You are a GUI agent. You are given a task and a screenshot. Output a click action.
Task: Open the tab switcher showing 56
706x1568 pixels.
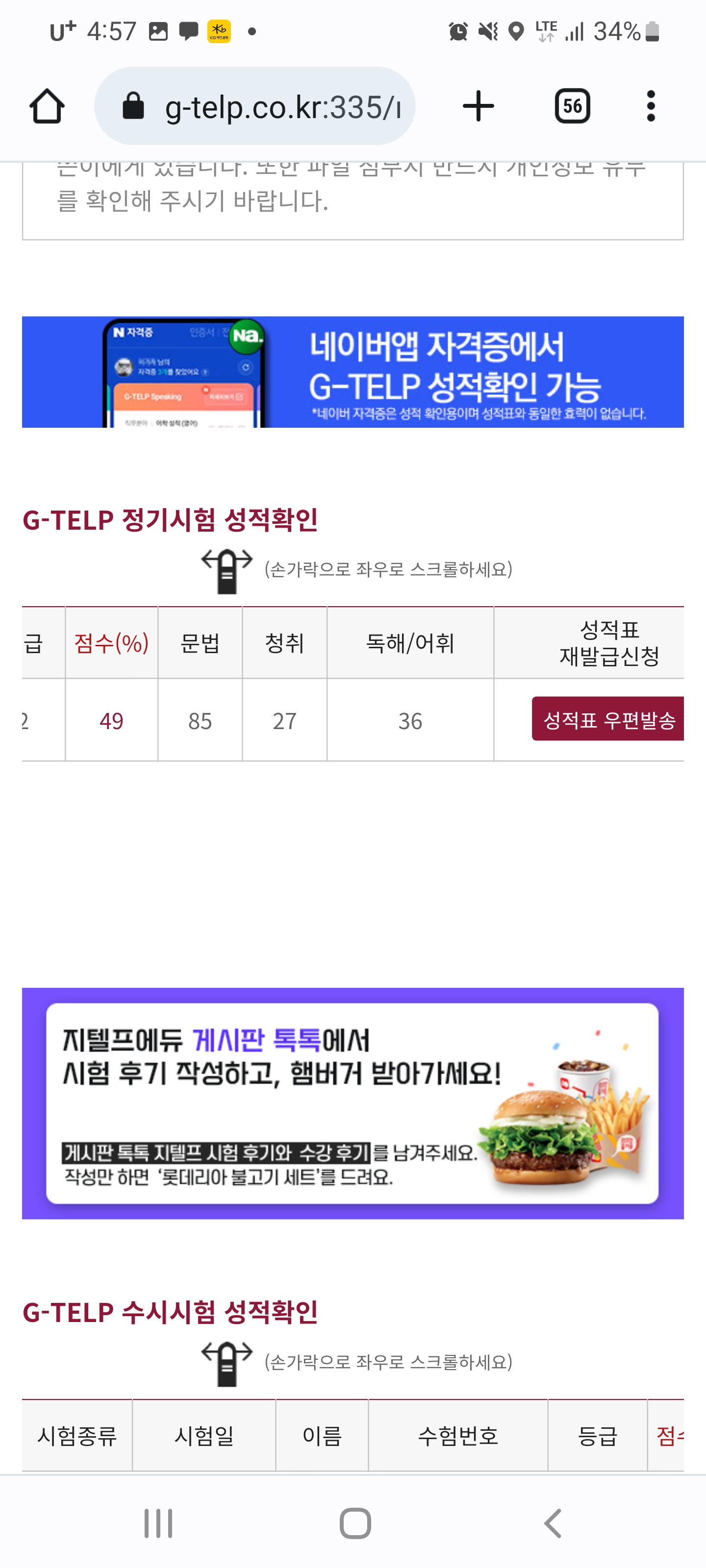[x=572, y=106]
